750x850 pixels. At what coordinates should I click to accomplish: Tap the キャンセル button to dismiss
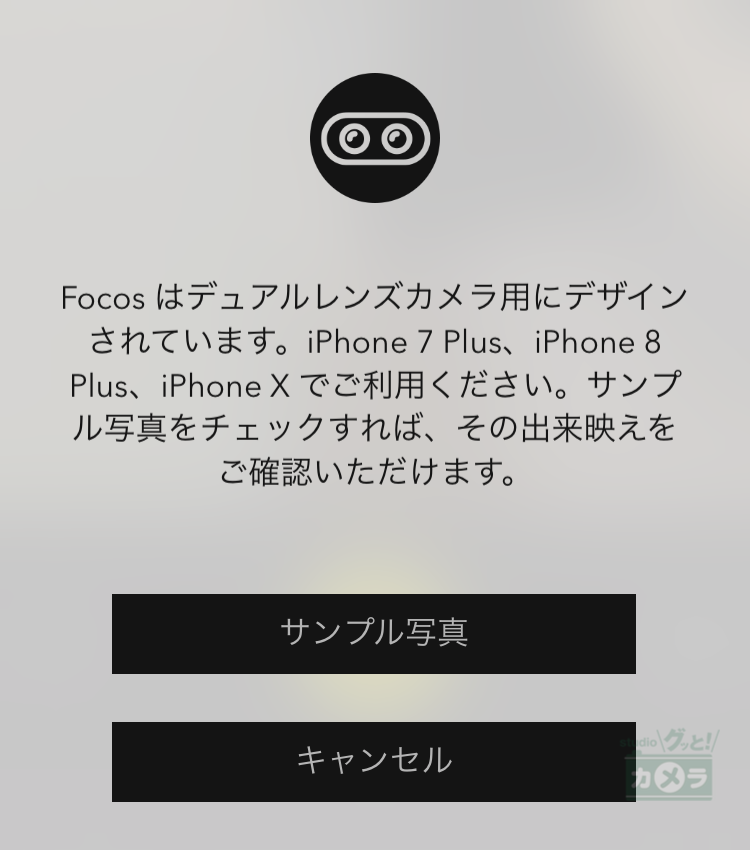(x=373, y=761)
